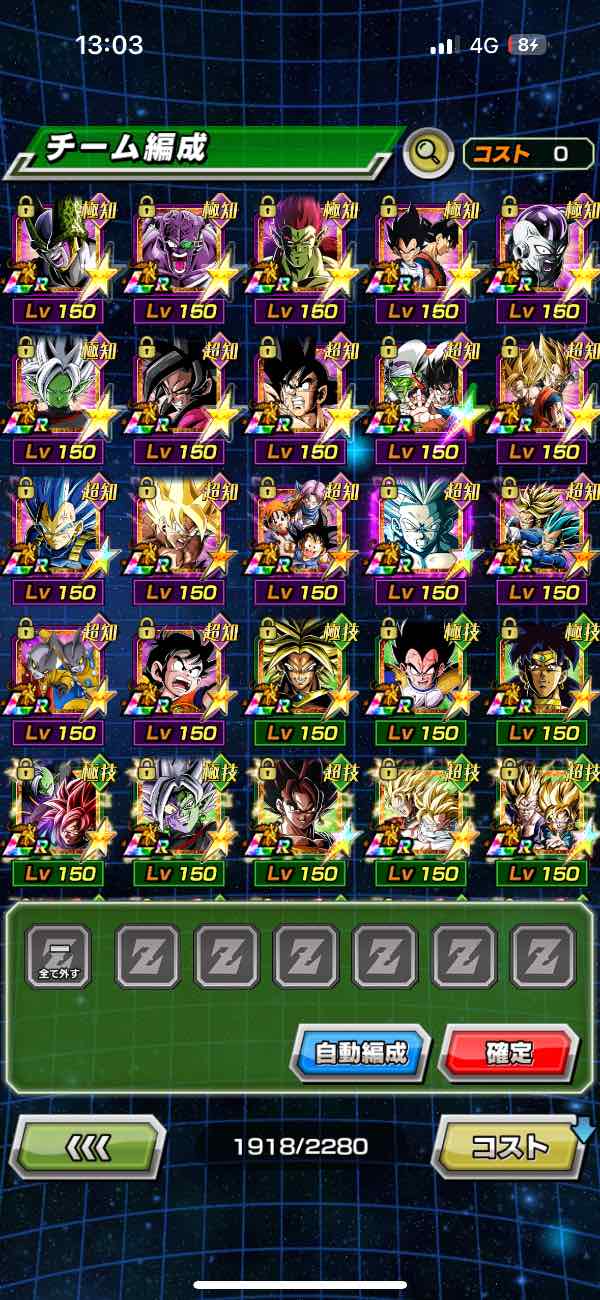Open the magnifying glass search icon
This screenshot has height=1300, width=600.
point(428,153)
